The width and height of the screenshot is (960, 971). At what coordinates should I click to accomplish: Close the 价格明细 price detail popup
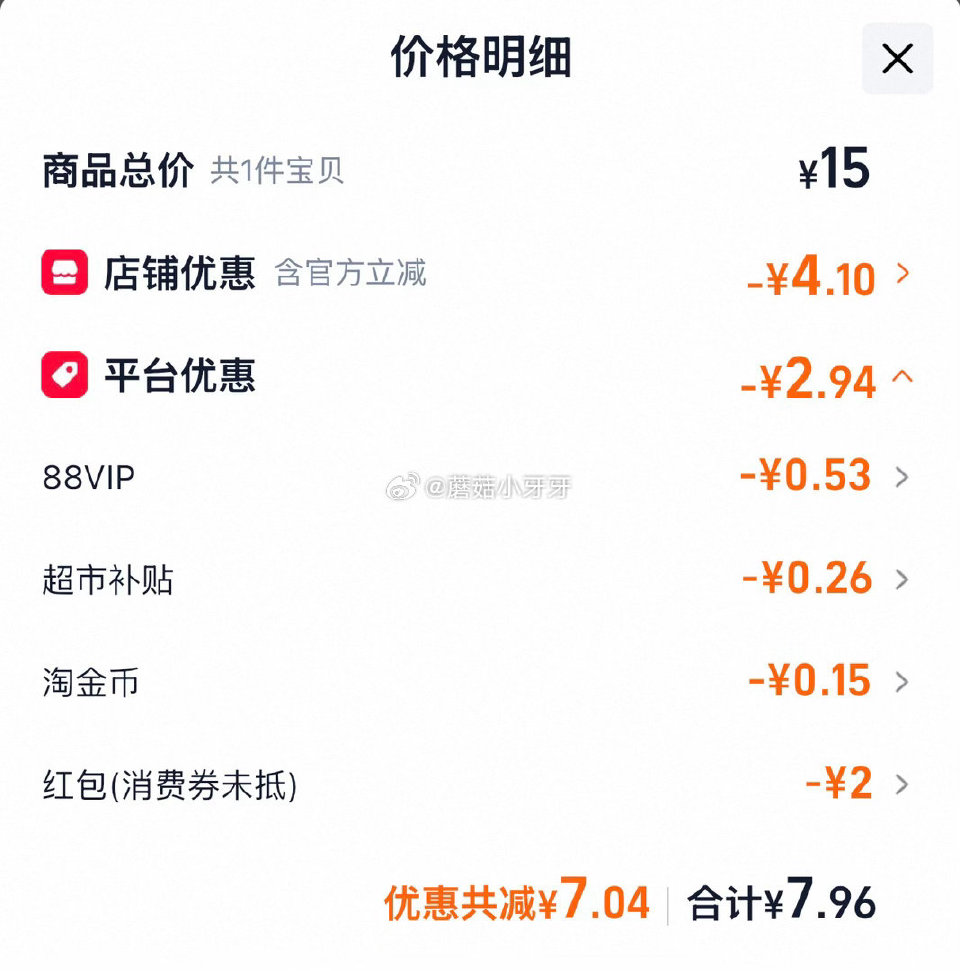[x=896, y=58]
